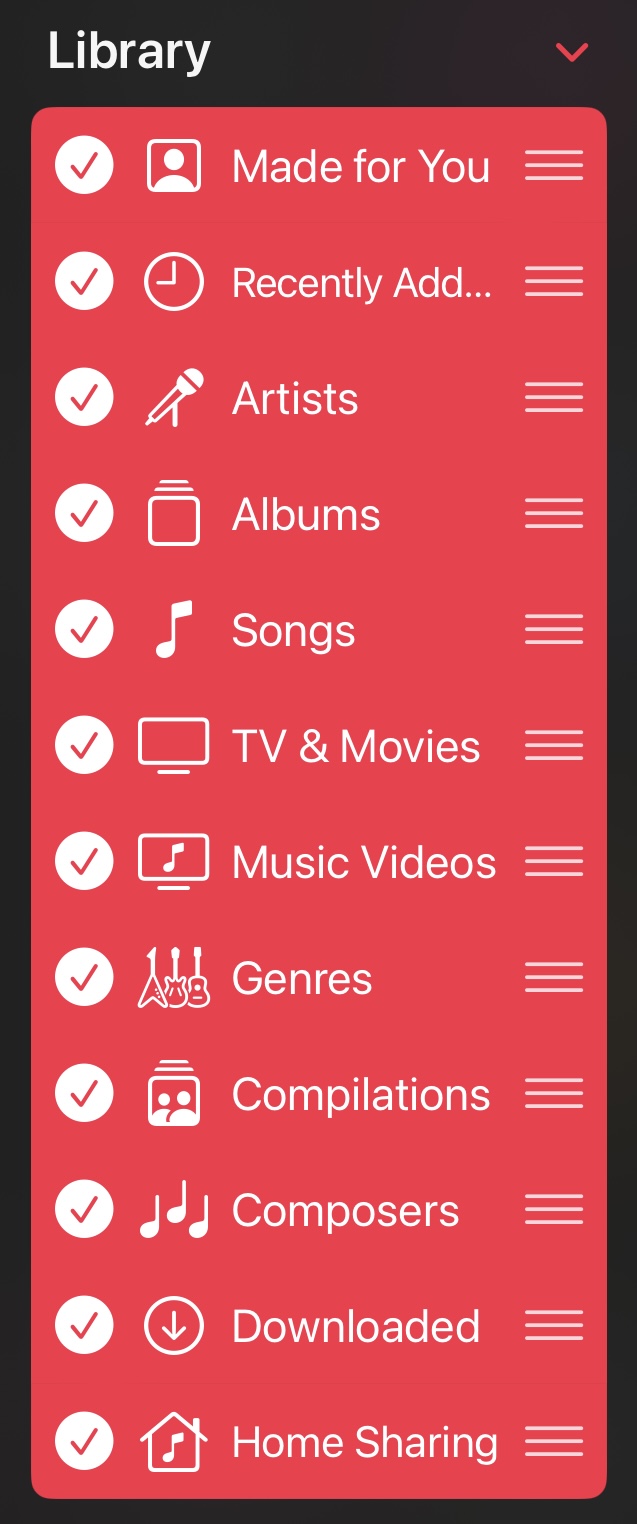Uncheck the Compilations checkbox
637x1524 pixels.
tap(84, 1094)
